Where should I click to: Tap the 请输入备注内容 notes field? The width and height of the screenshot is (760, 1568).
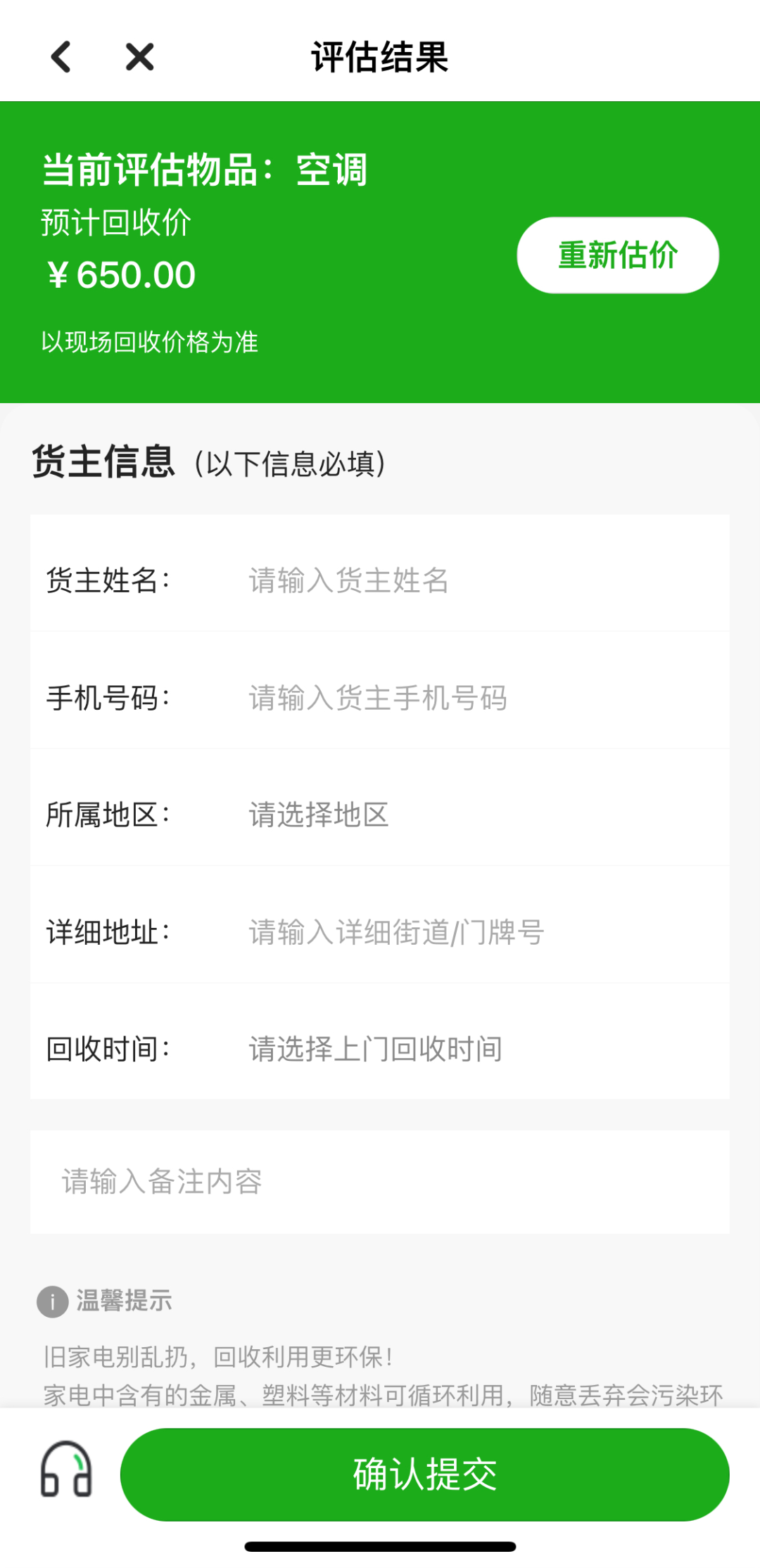380,1181
